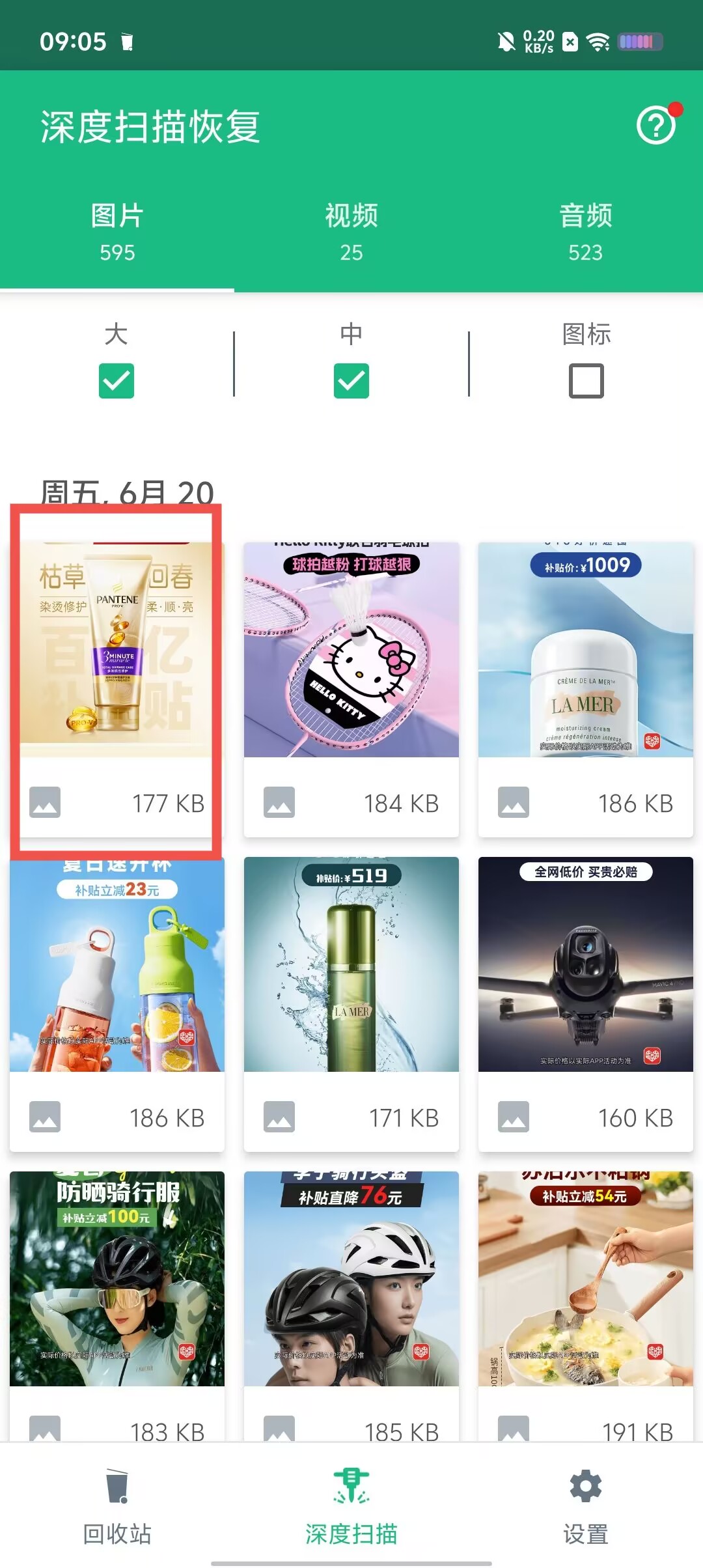Open the La Mer cream 186 KB image
This screenshot has height=1568, width=703.
coord(585,651)
